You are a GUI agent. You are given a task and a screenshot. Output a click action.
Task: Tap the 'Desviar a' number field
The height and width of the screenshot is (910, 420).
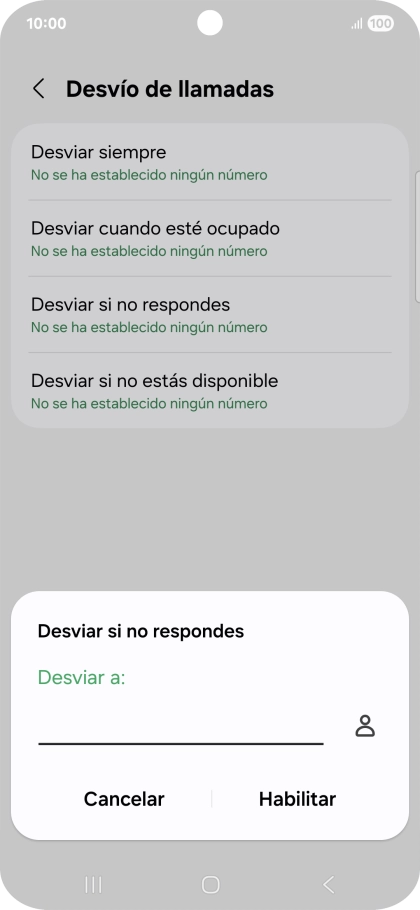[180, 726]
